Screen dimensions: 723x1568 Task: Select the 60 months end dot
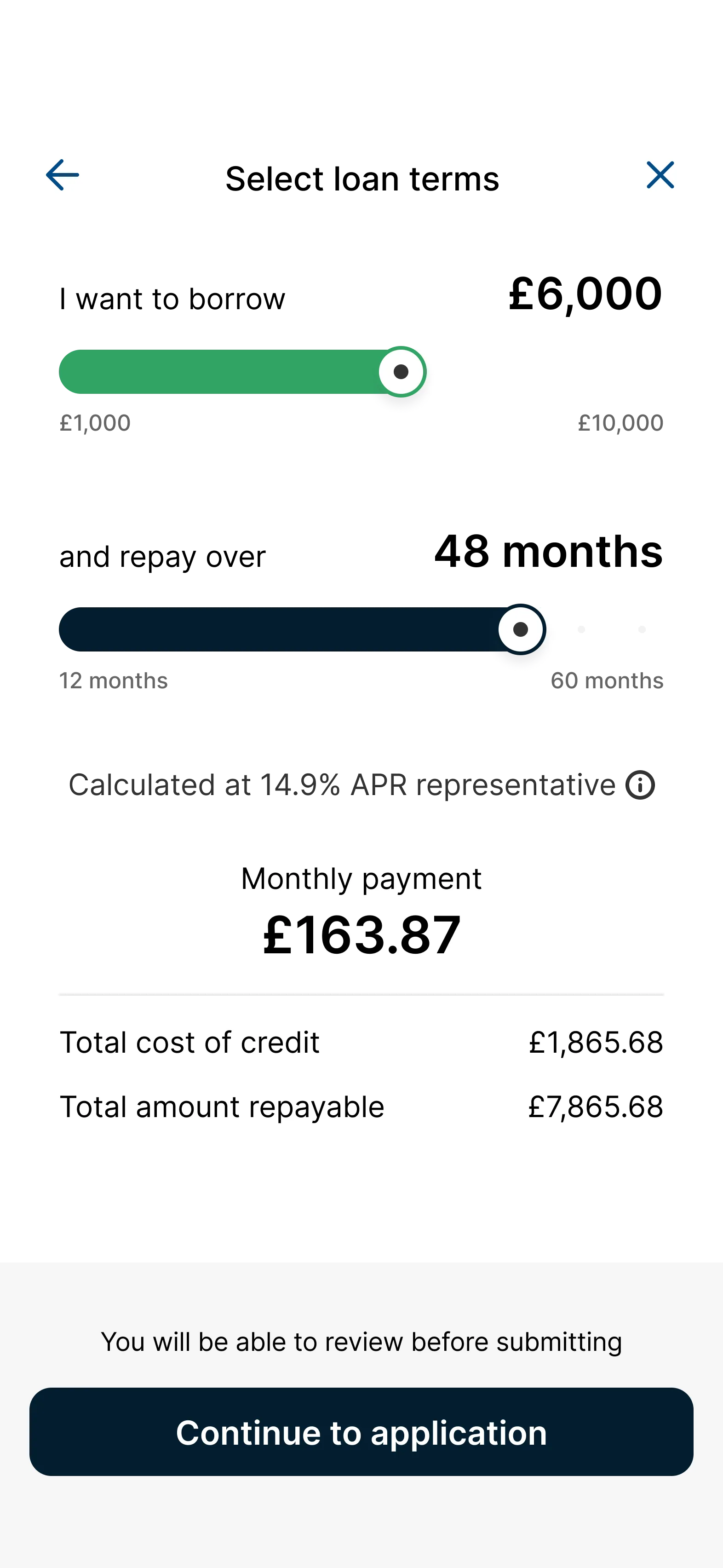(642, 629)
